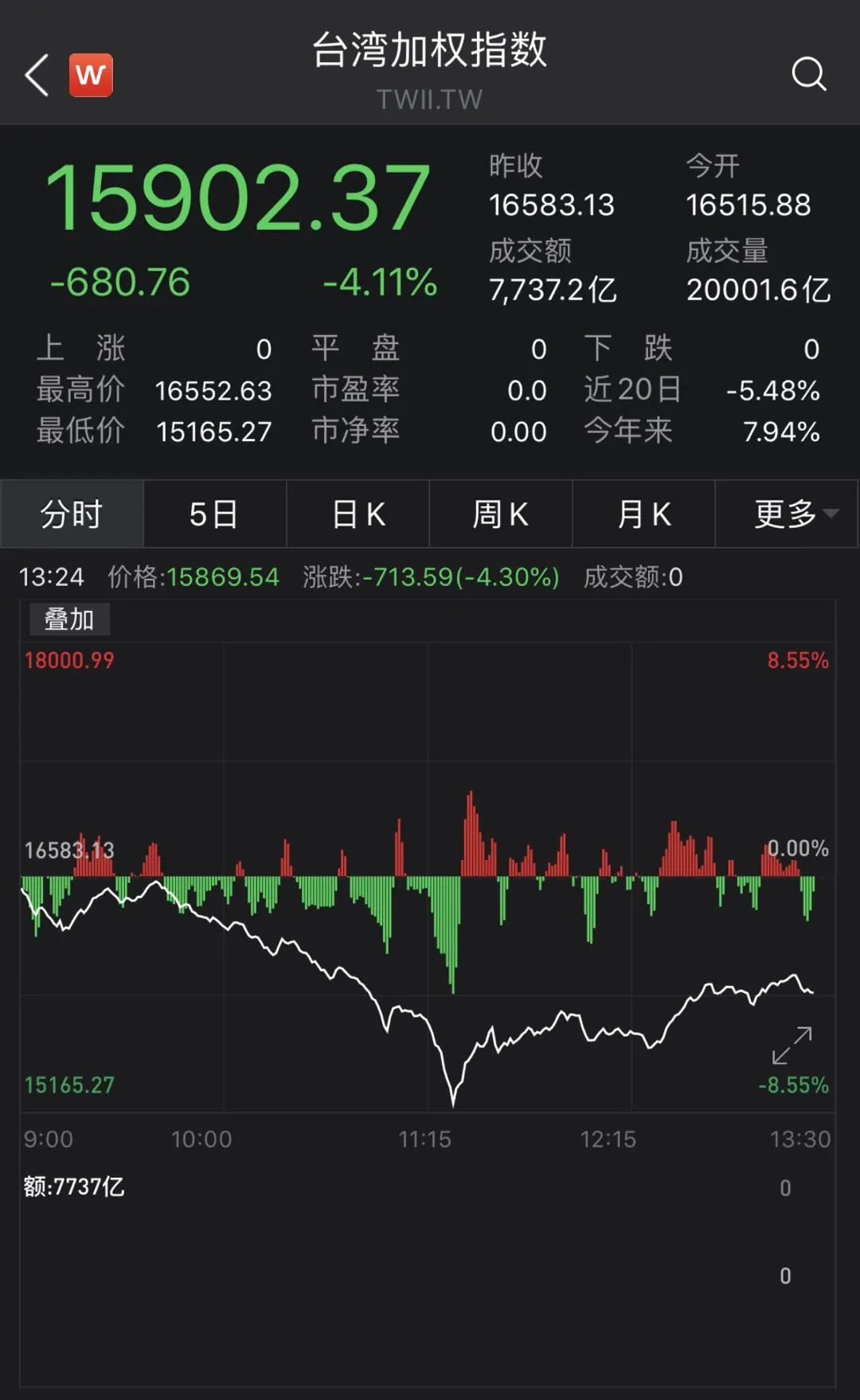Open the 叠加 overlay selector
This screenshot has height=1400, width=860.
pyautogui.click(x=68, y=618)
